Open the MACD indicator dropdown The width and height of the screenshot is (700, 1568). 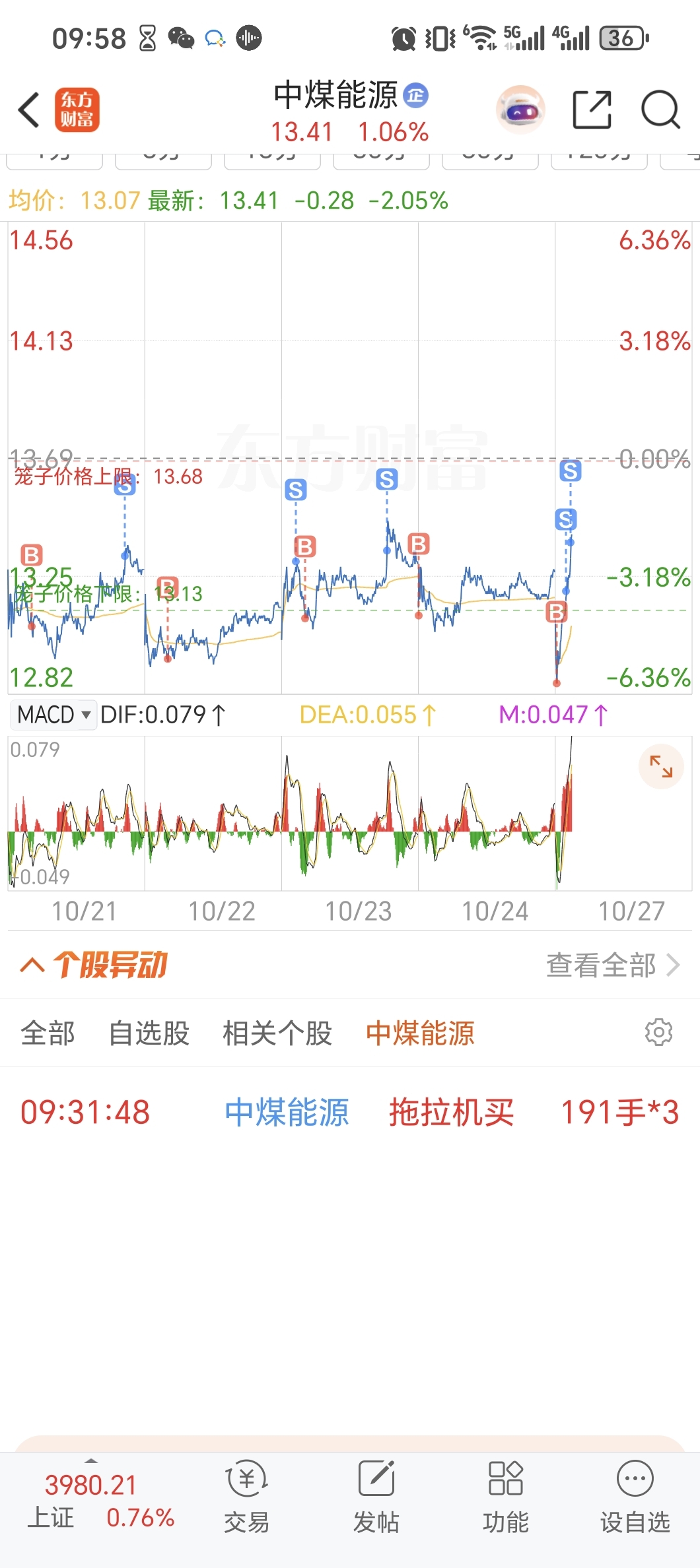click(53, 715)
